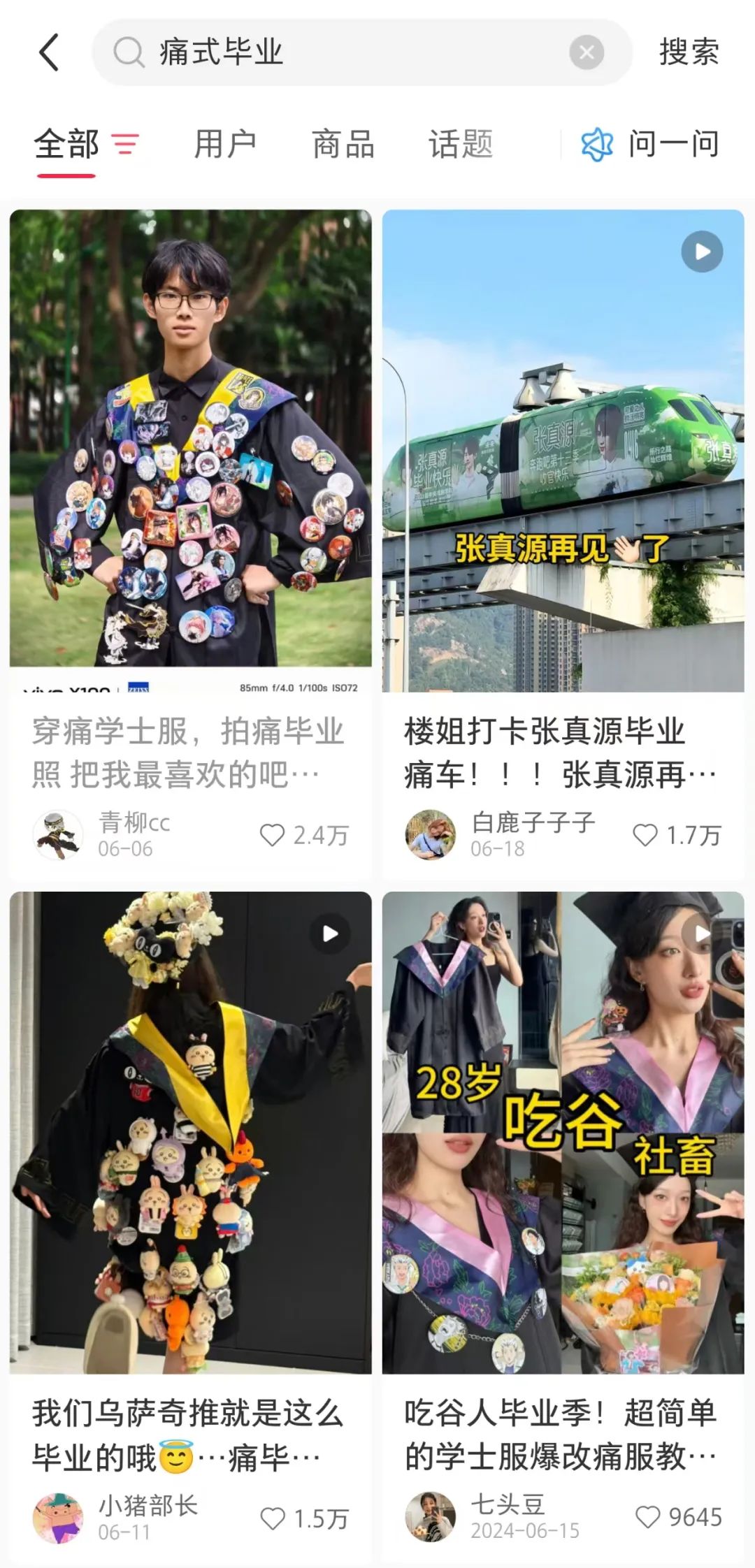Tap the 搜索 button
The width and height of the screenshot is (755, 1568).
pos(689,52)
